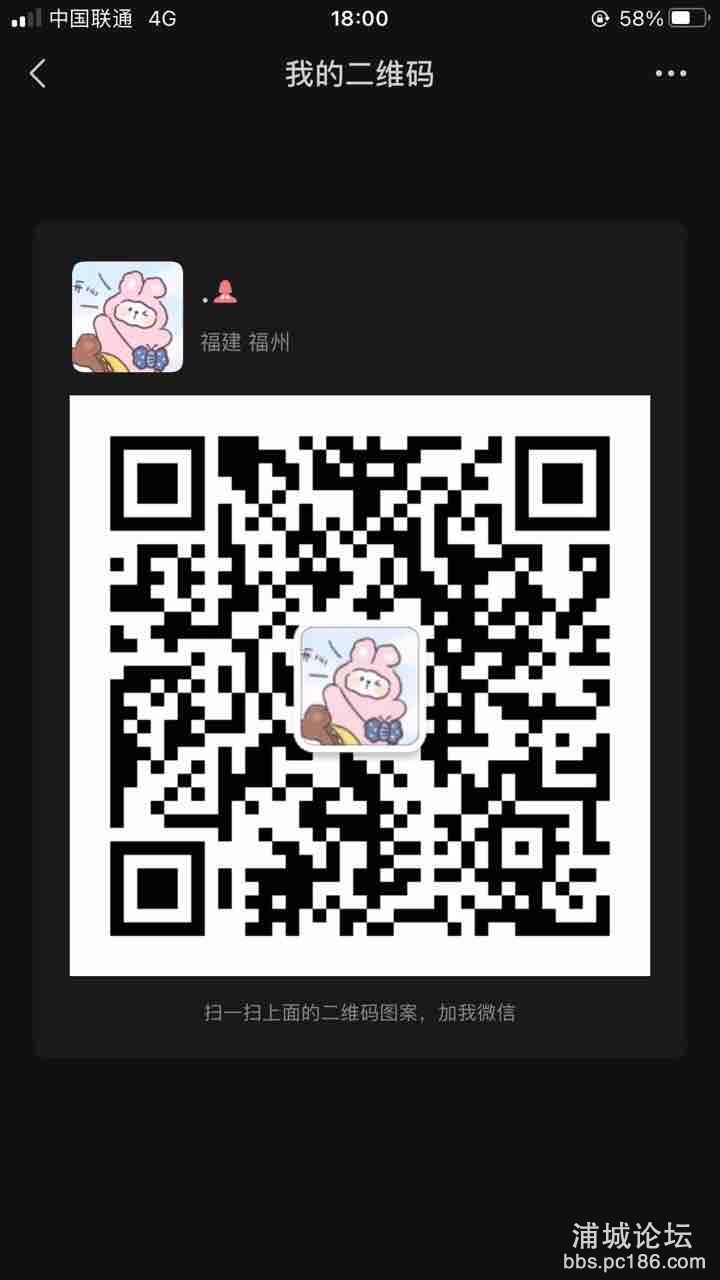
Task: Go back from My QR Code page
Action: click(x=38, y=73)
